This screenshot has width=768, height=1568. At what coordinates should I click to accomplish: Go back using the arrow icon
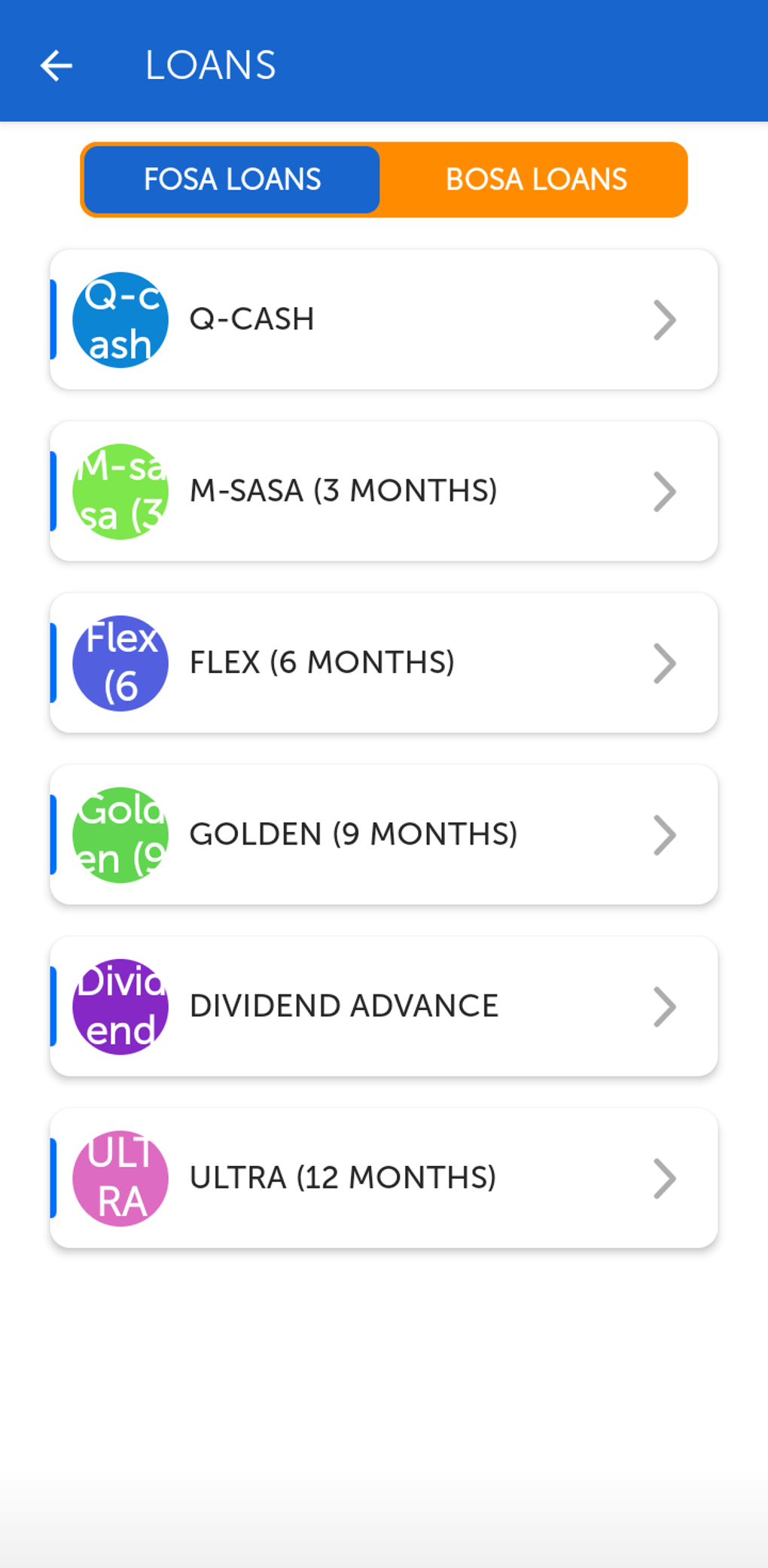tap(56, 65)
